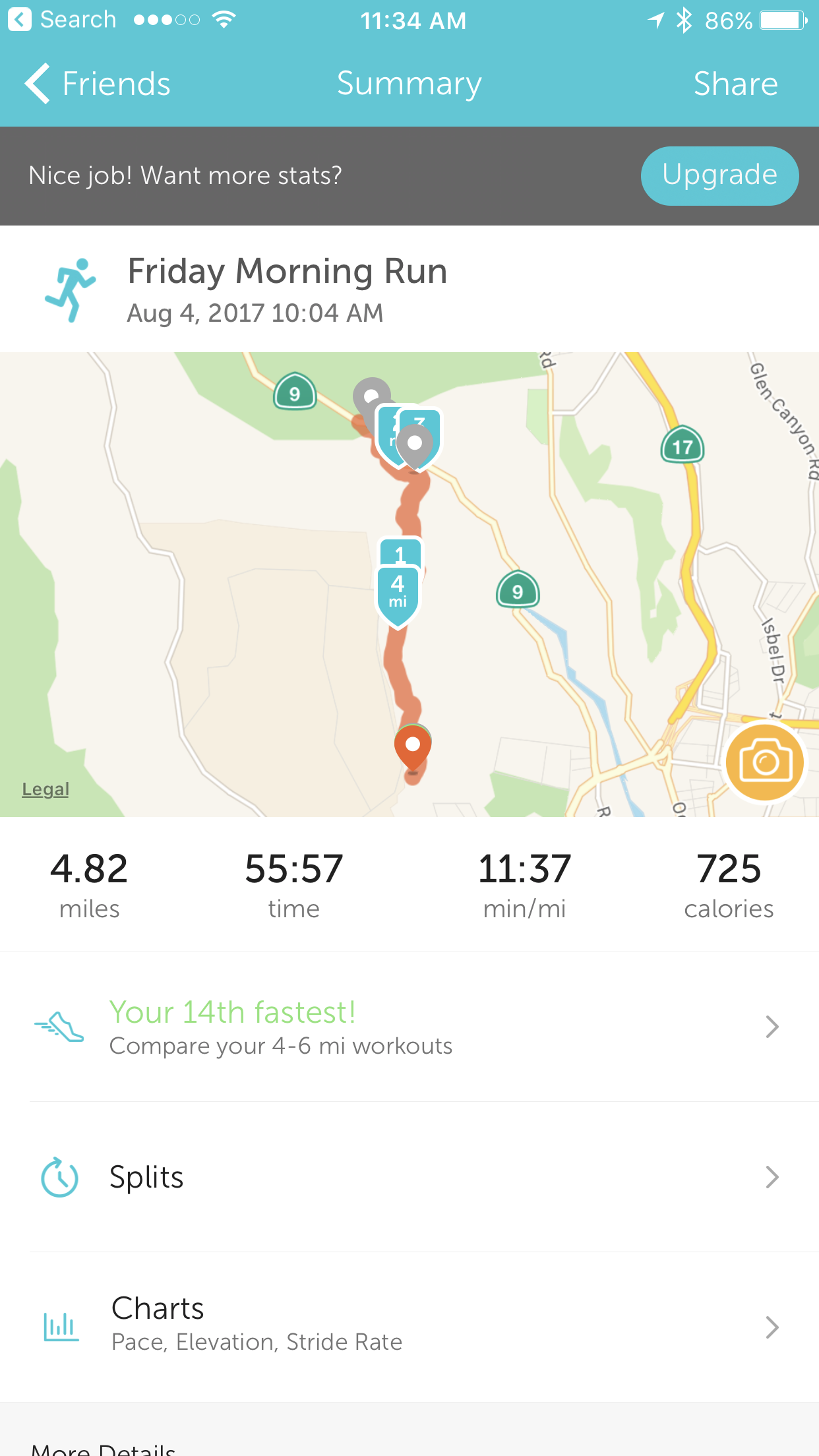Open the Splits row
819x1456 pixels.
[409, 1177]
